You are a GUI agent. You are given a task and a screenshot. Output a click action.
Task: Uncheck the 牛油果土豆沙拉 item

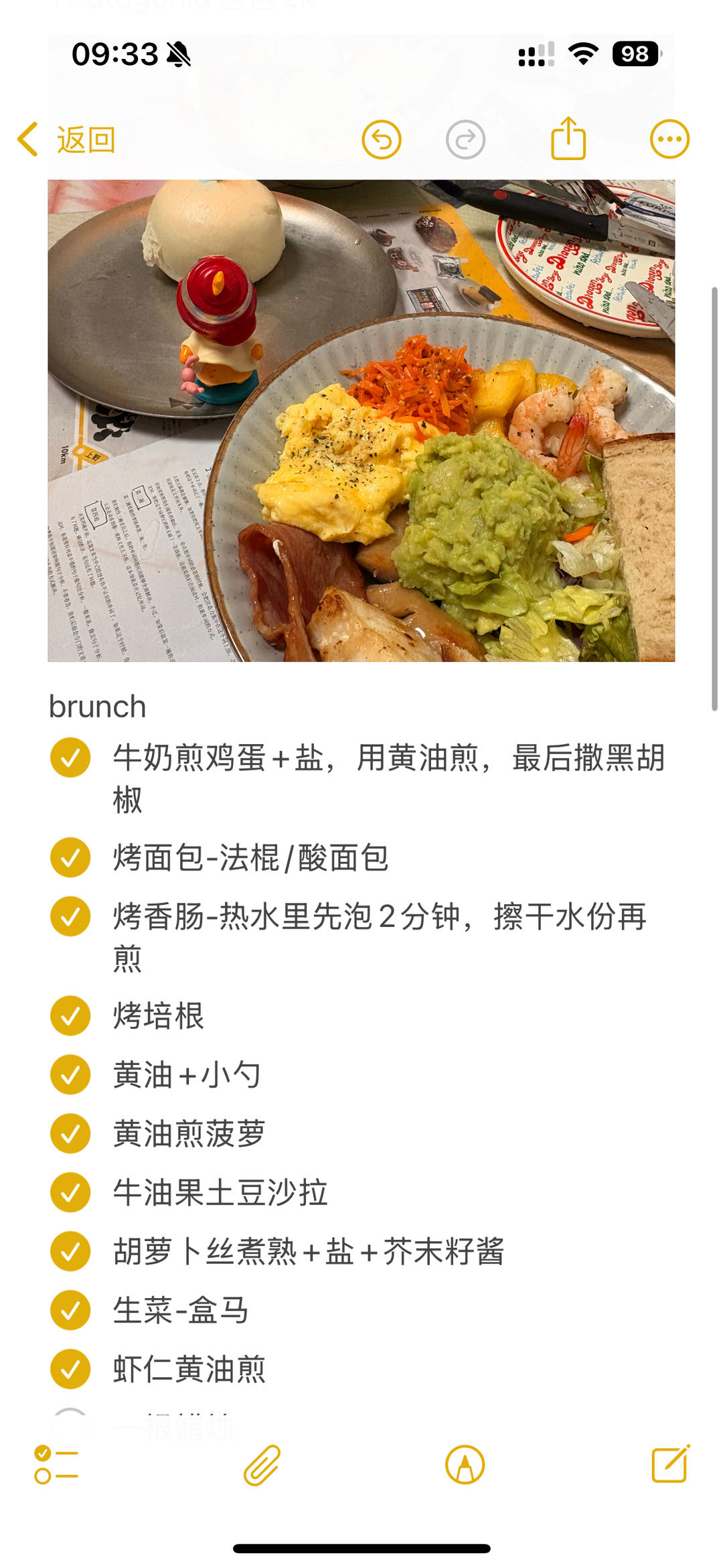coord(70,1192)
